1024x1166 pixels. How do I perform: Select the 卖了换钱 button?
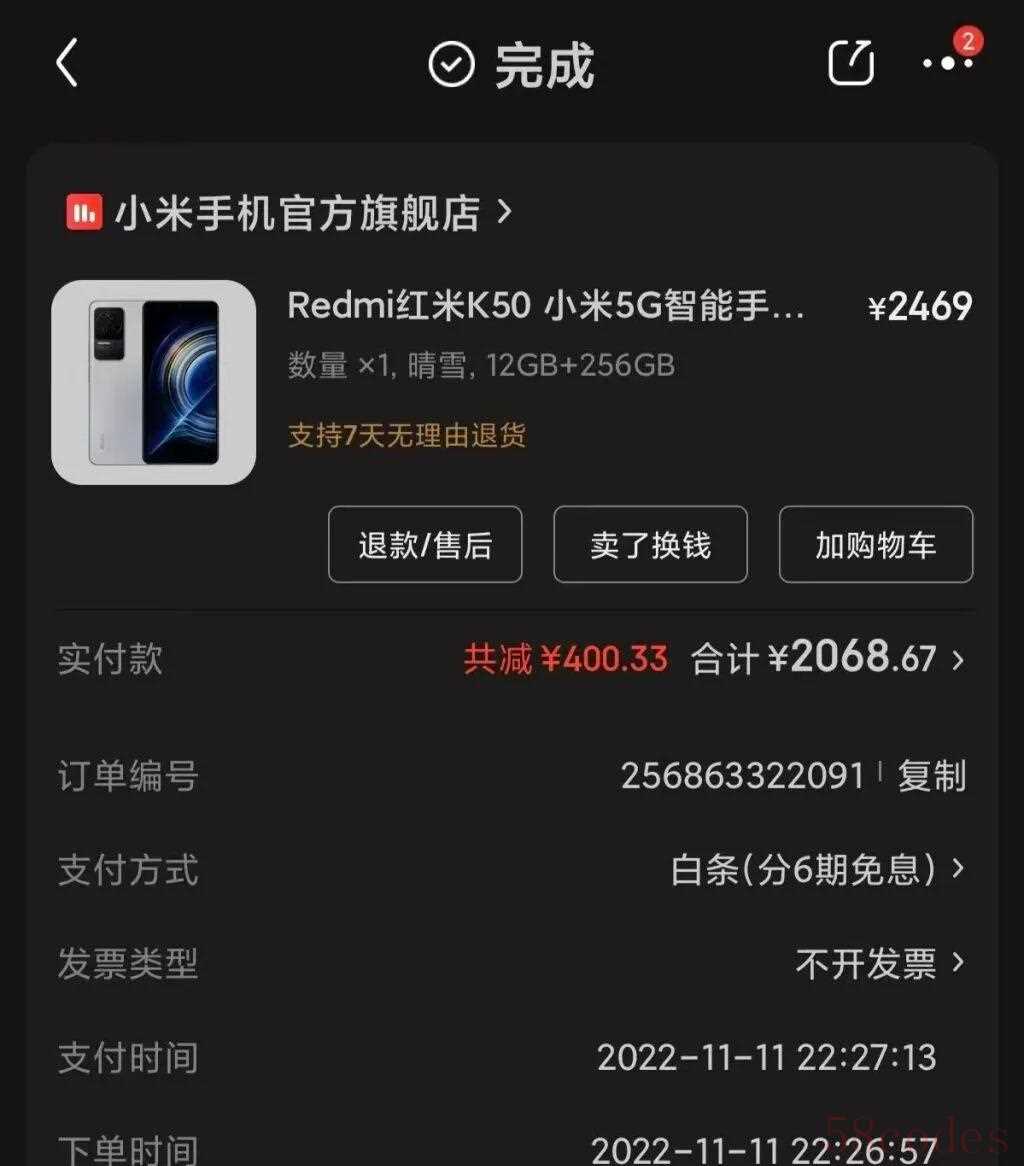click(x=650, y=545)
